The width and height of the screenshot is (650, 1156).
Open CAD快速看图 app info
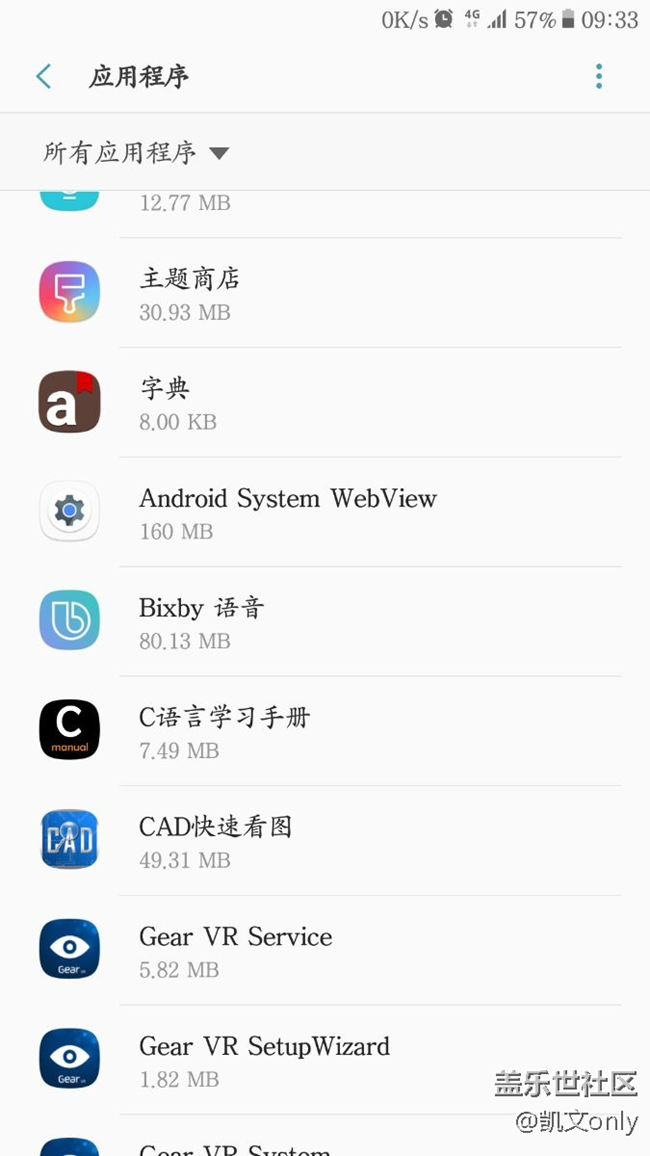[x=325, y=840]
